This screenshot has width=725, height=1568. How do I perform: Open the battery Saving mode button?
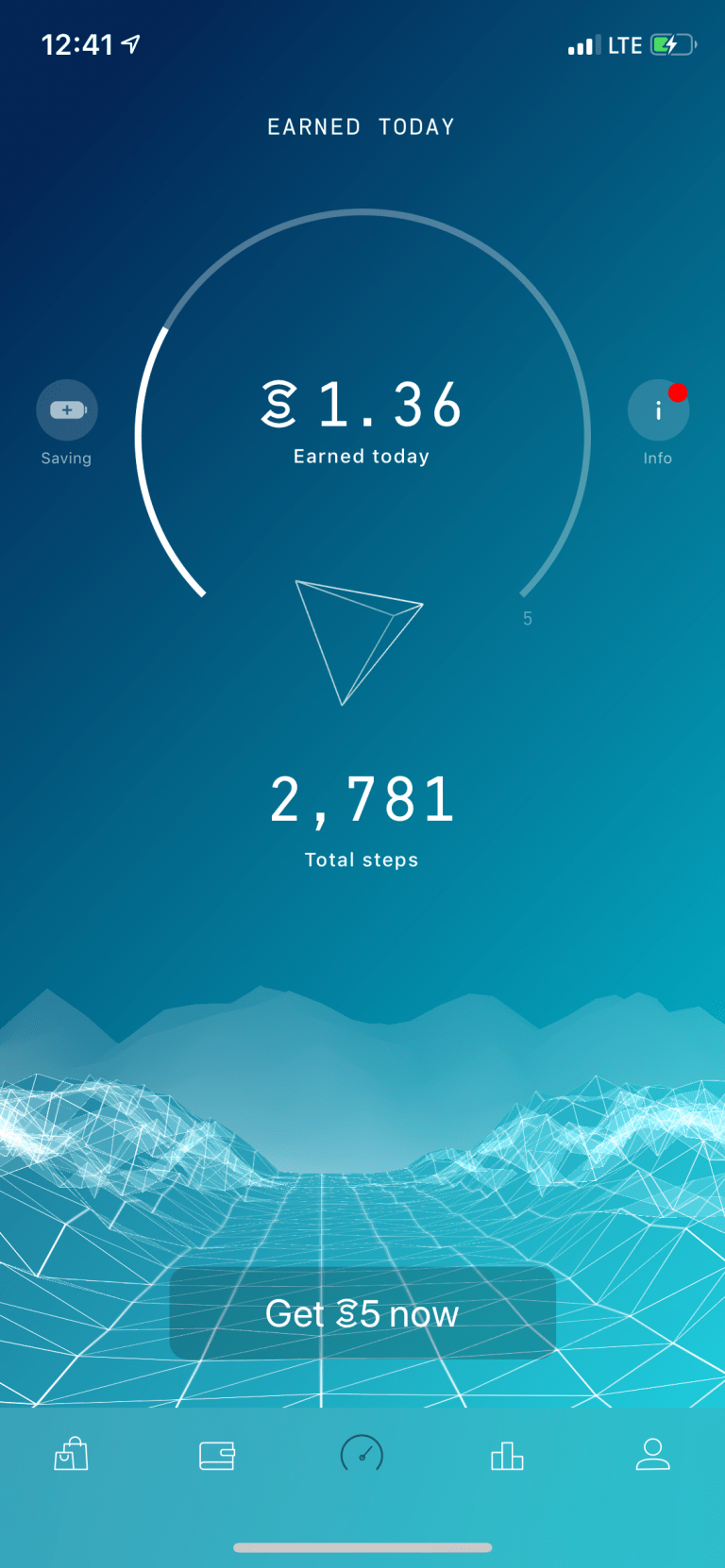click(x=67, y=410)
